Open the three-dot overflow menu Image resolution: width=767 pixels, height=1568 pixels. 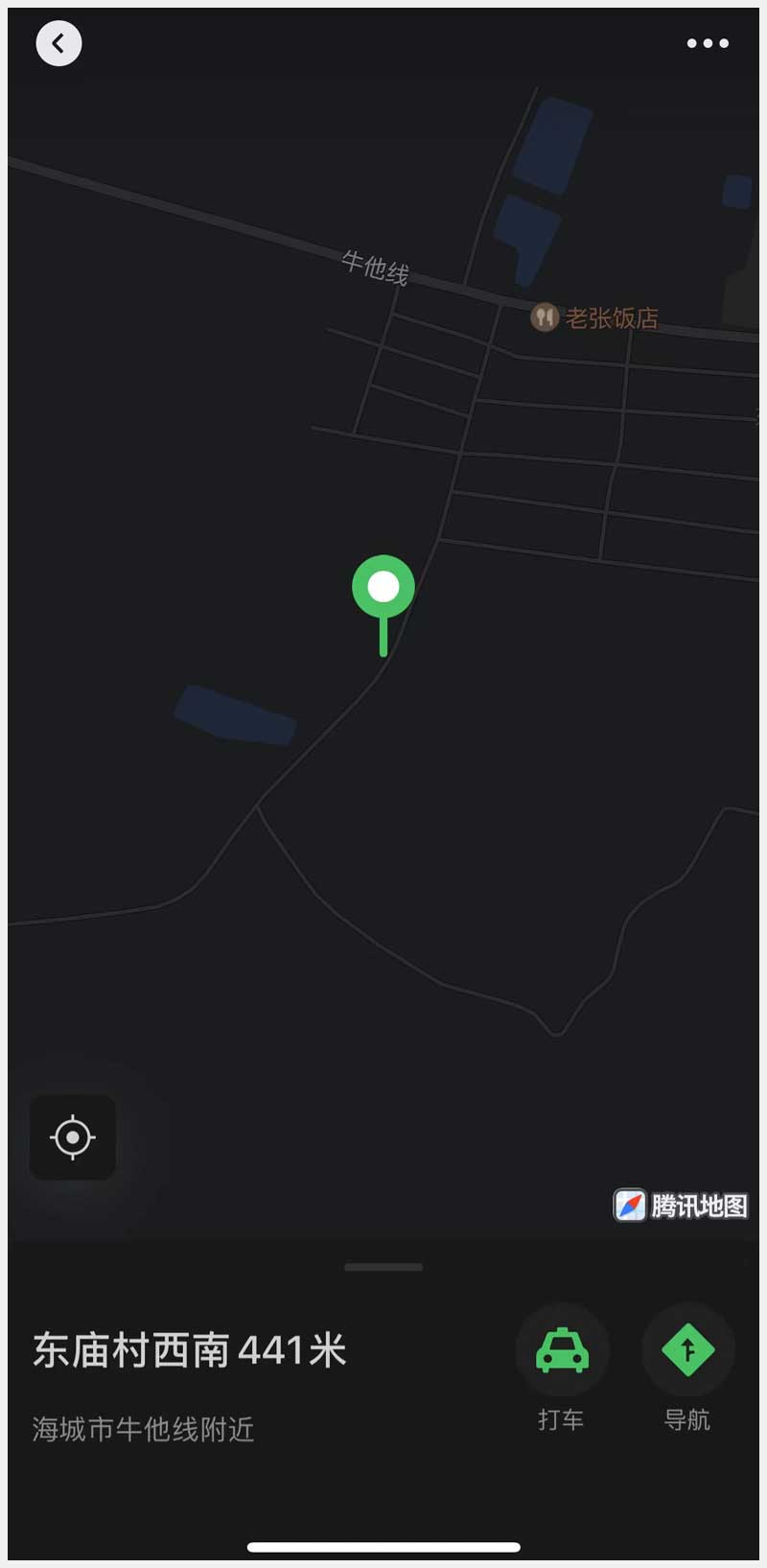tap(708, 43)
